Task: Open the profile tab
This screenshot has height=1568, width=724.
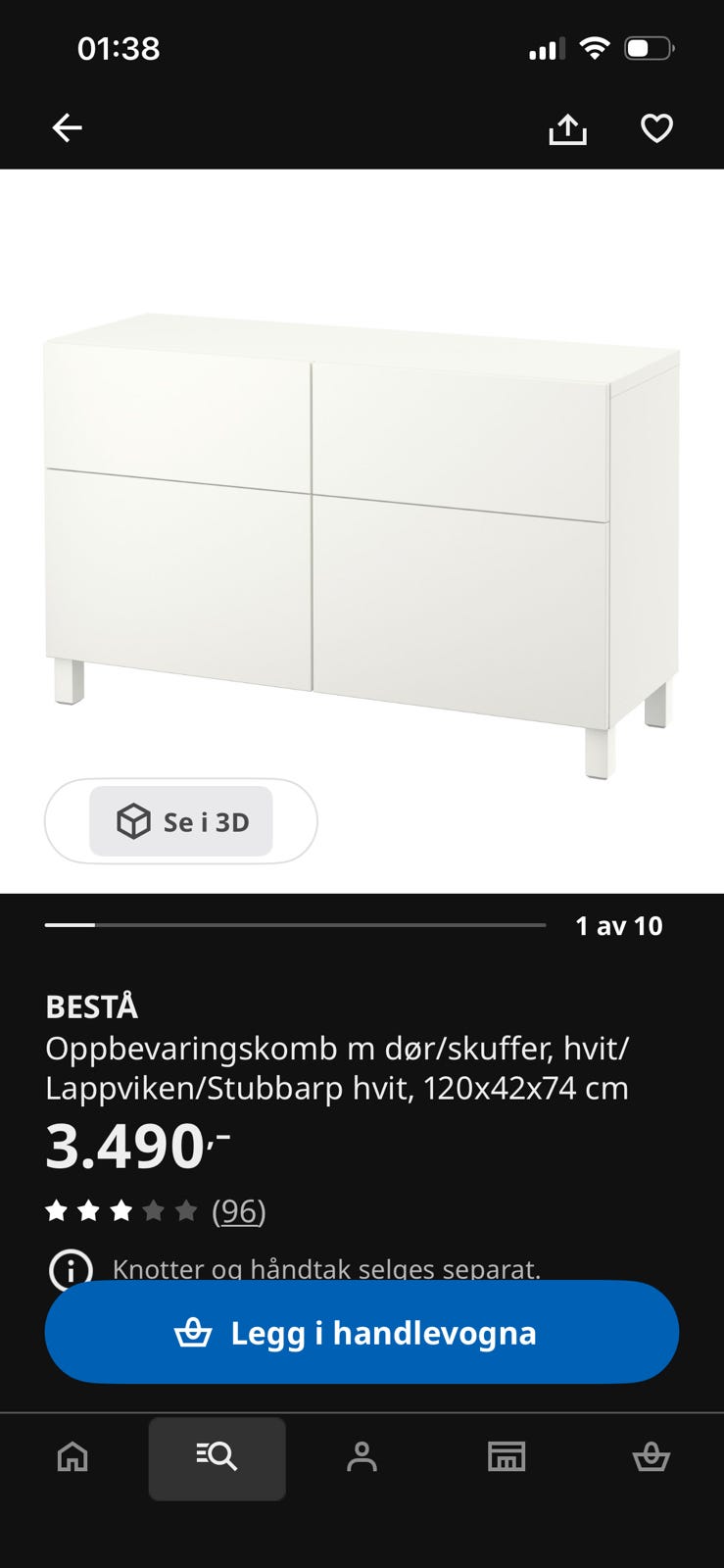Action: tap(362, 1457)
